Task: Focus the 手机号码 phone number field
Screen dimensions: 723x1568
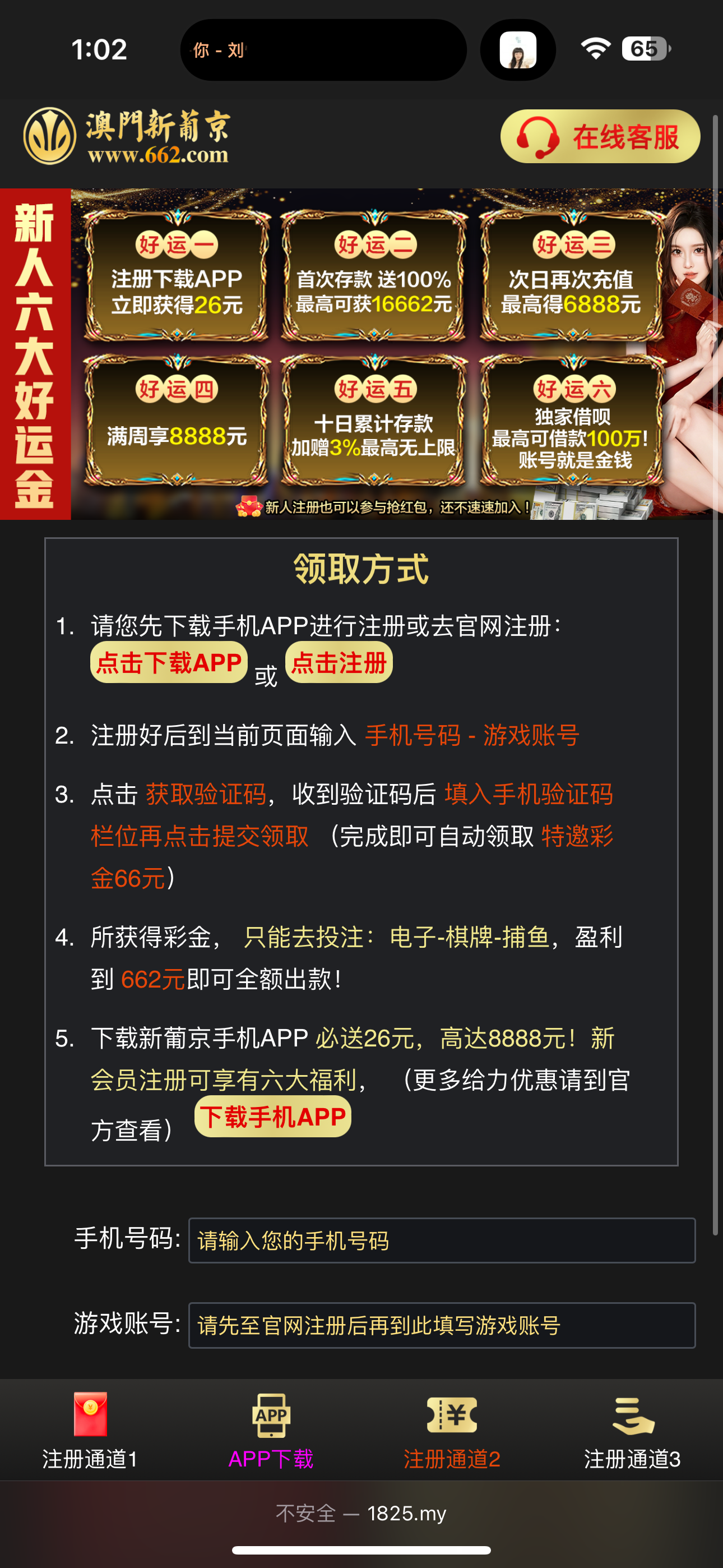Action: point(441,1240)
